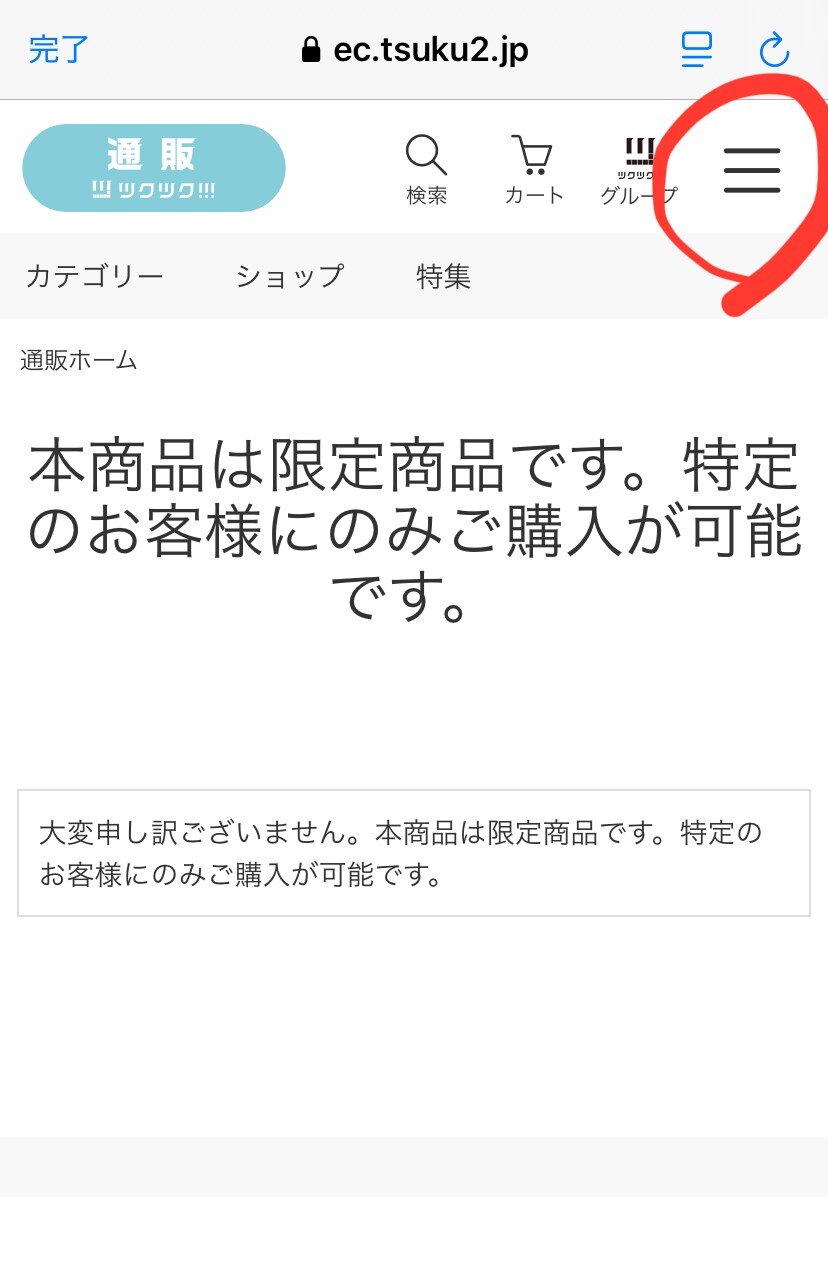Open 検索 search
This screenshot has height=1265, width=828.
(426, 170)
